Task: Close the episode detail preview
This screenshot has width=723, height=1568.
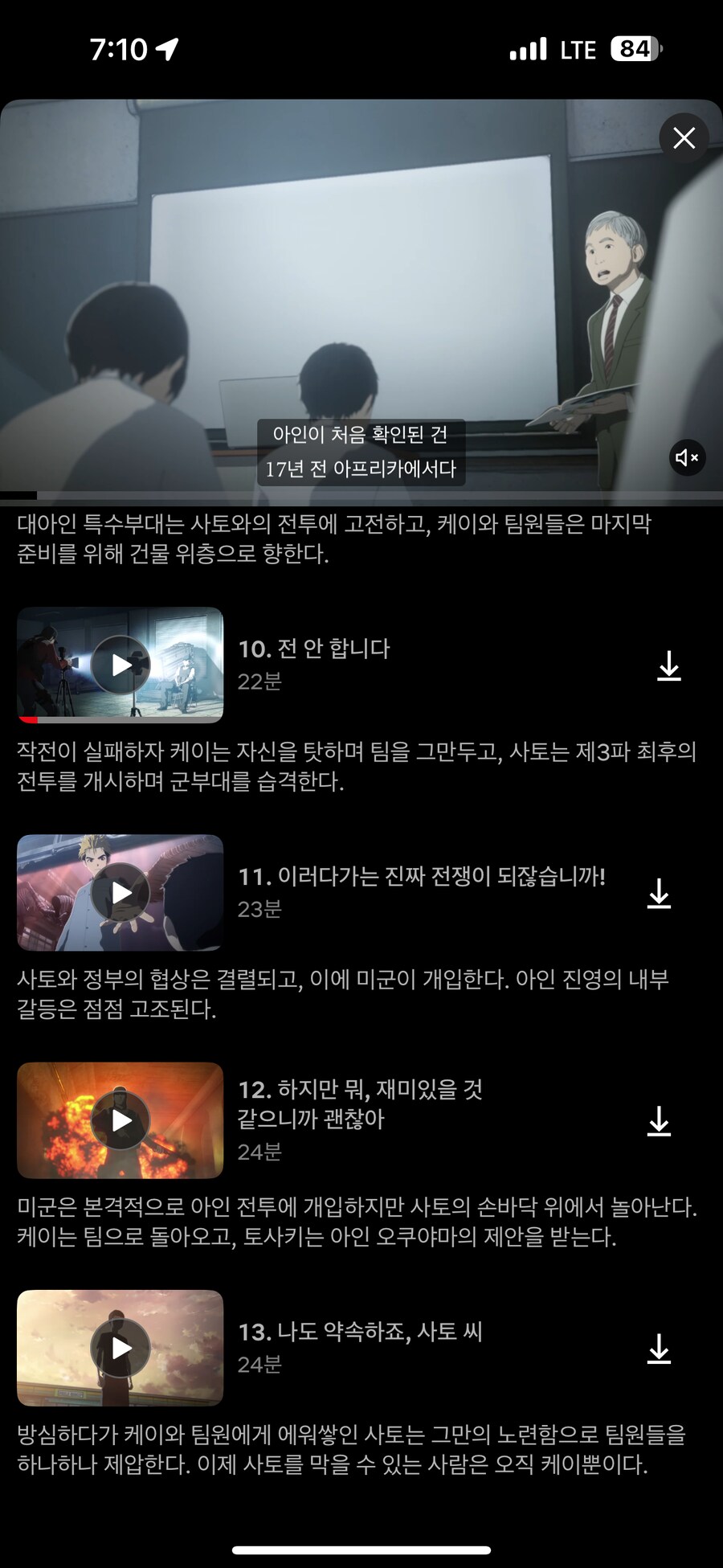Action: tap(684, 138)
